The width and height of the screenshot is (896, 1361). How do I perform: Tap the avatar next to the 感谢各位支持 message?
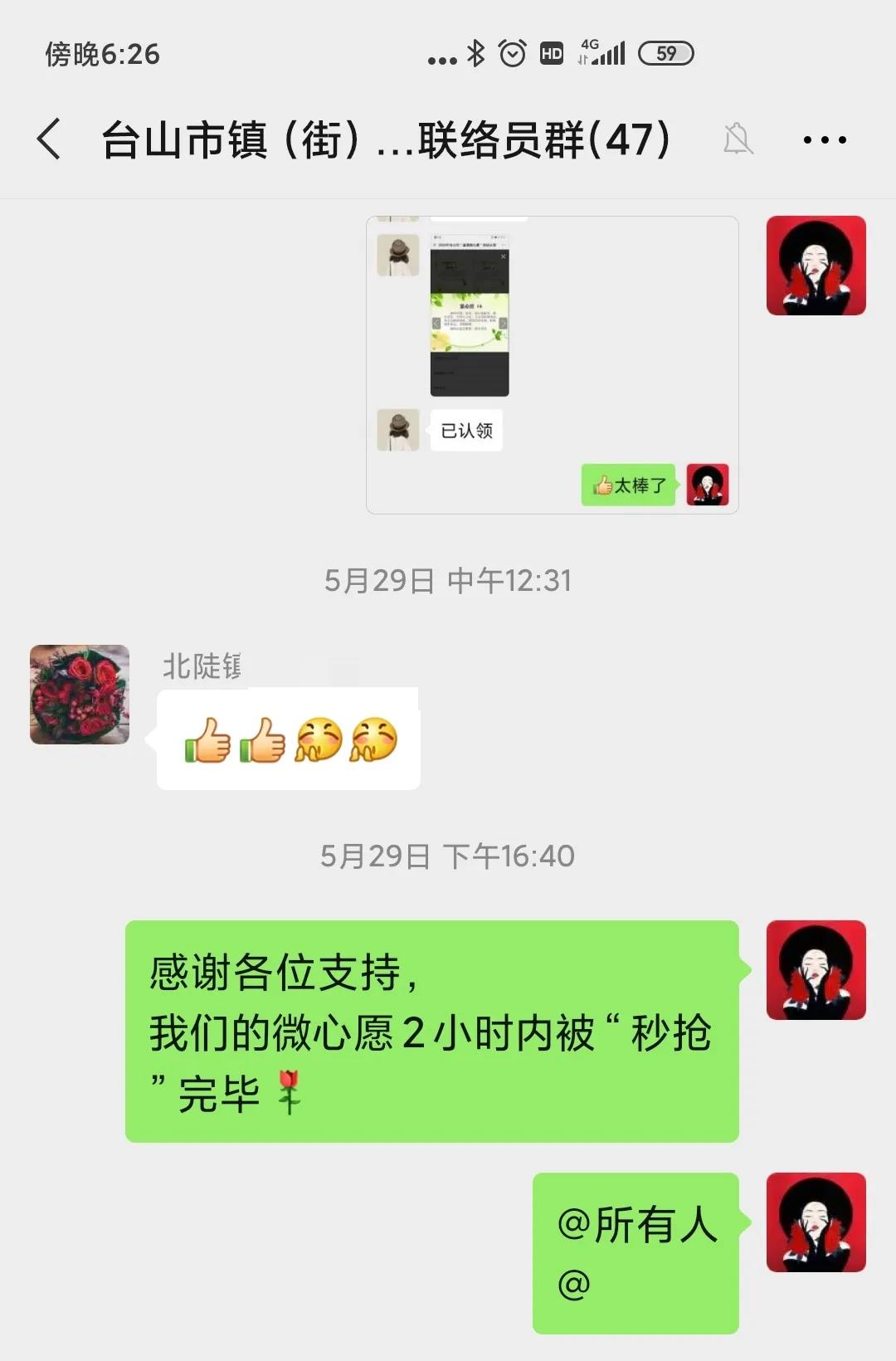tap(816, 970)
